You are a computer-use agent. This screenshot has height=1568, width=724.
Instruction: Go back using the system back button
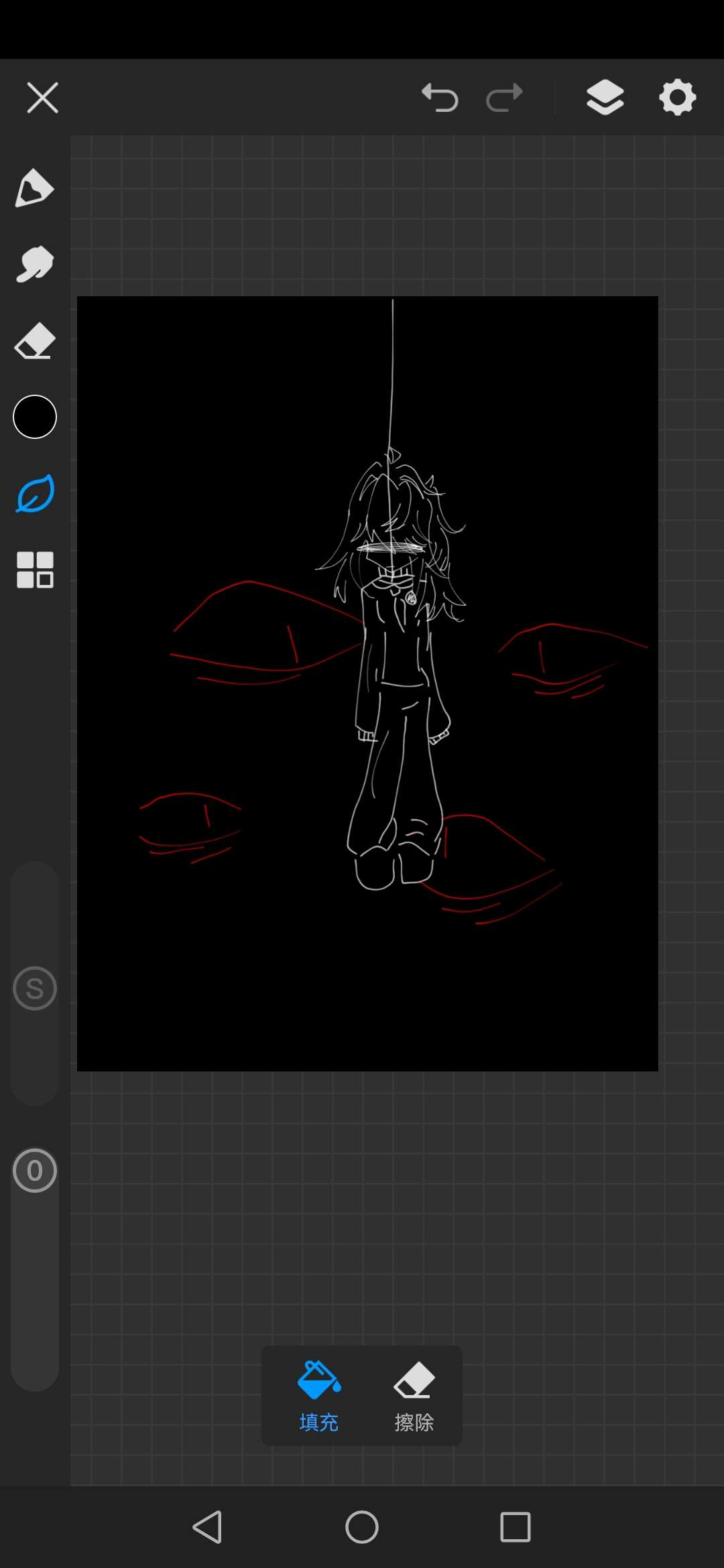point(207,1527)
